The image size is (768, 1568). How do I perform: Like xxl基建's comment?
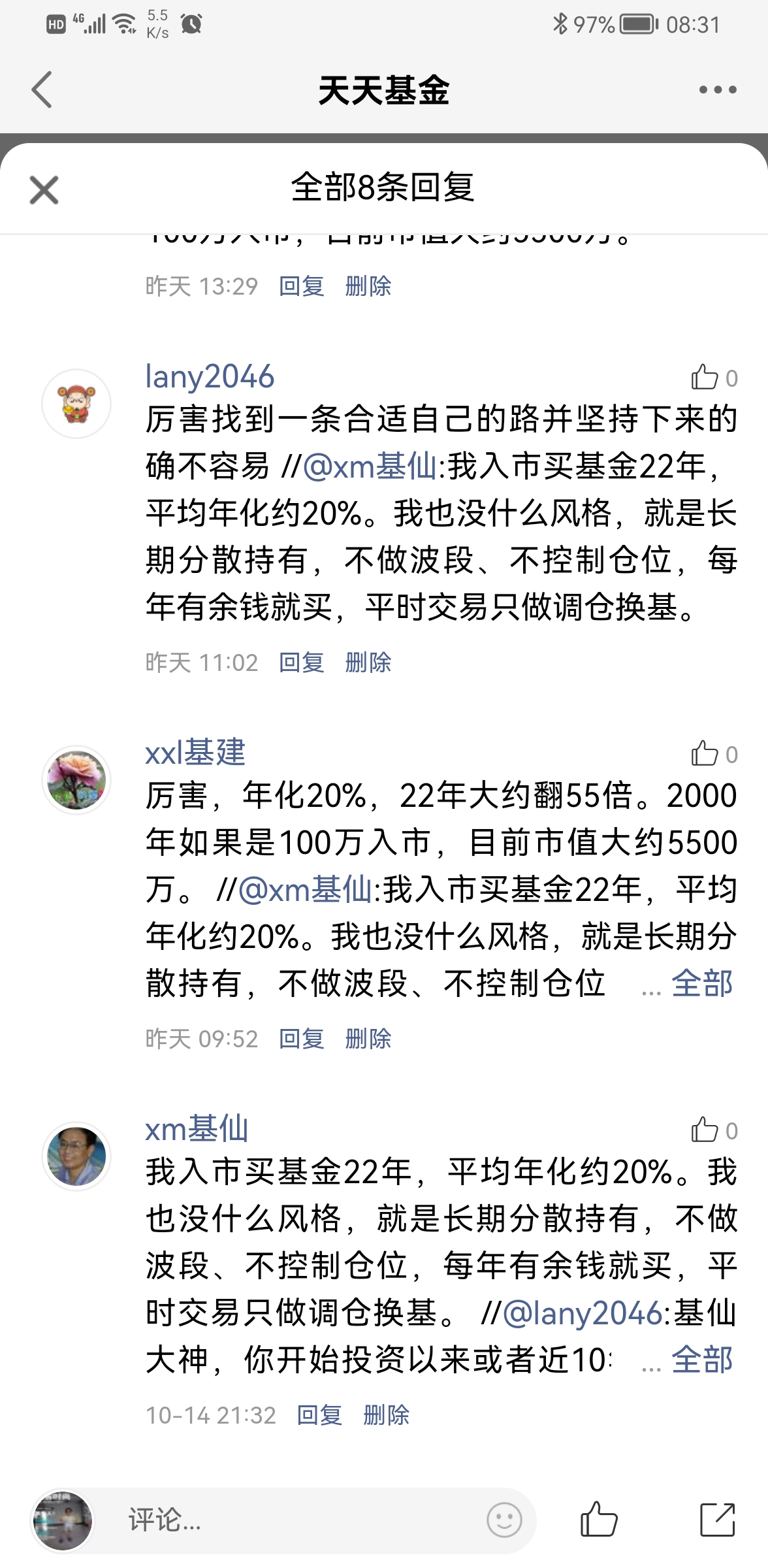705,754
